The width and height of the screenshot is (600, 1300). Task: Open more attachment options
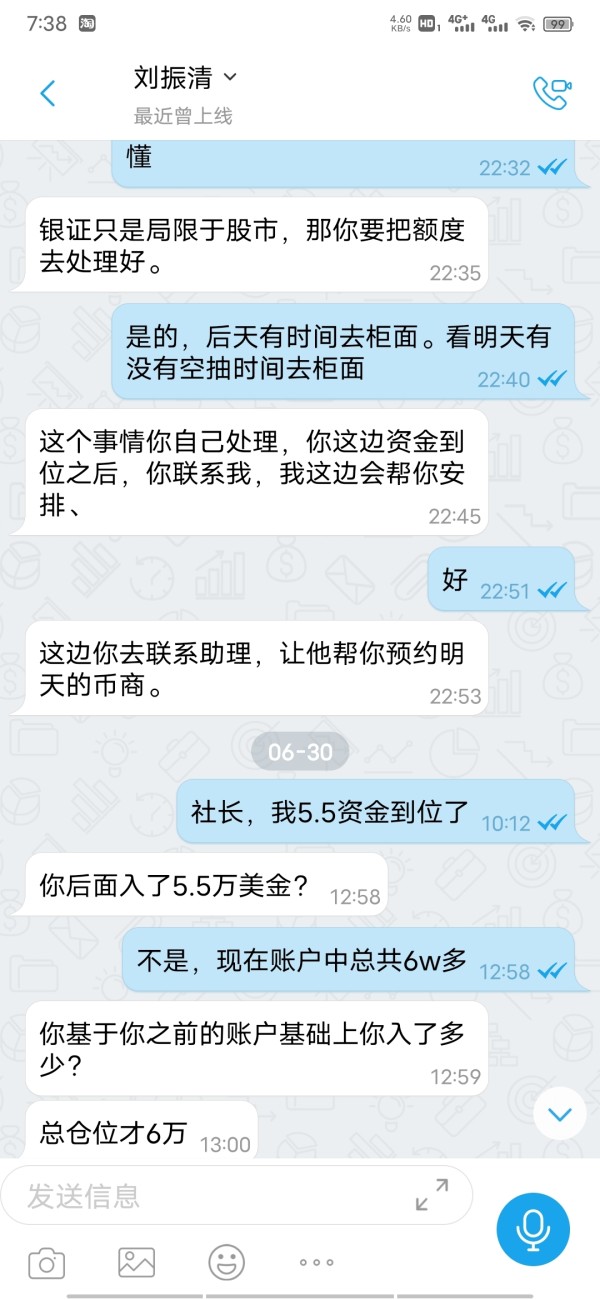pos(317,1262)
